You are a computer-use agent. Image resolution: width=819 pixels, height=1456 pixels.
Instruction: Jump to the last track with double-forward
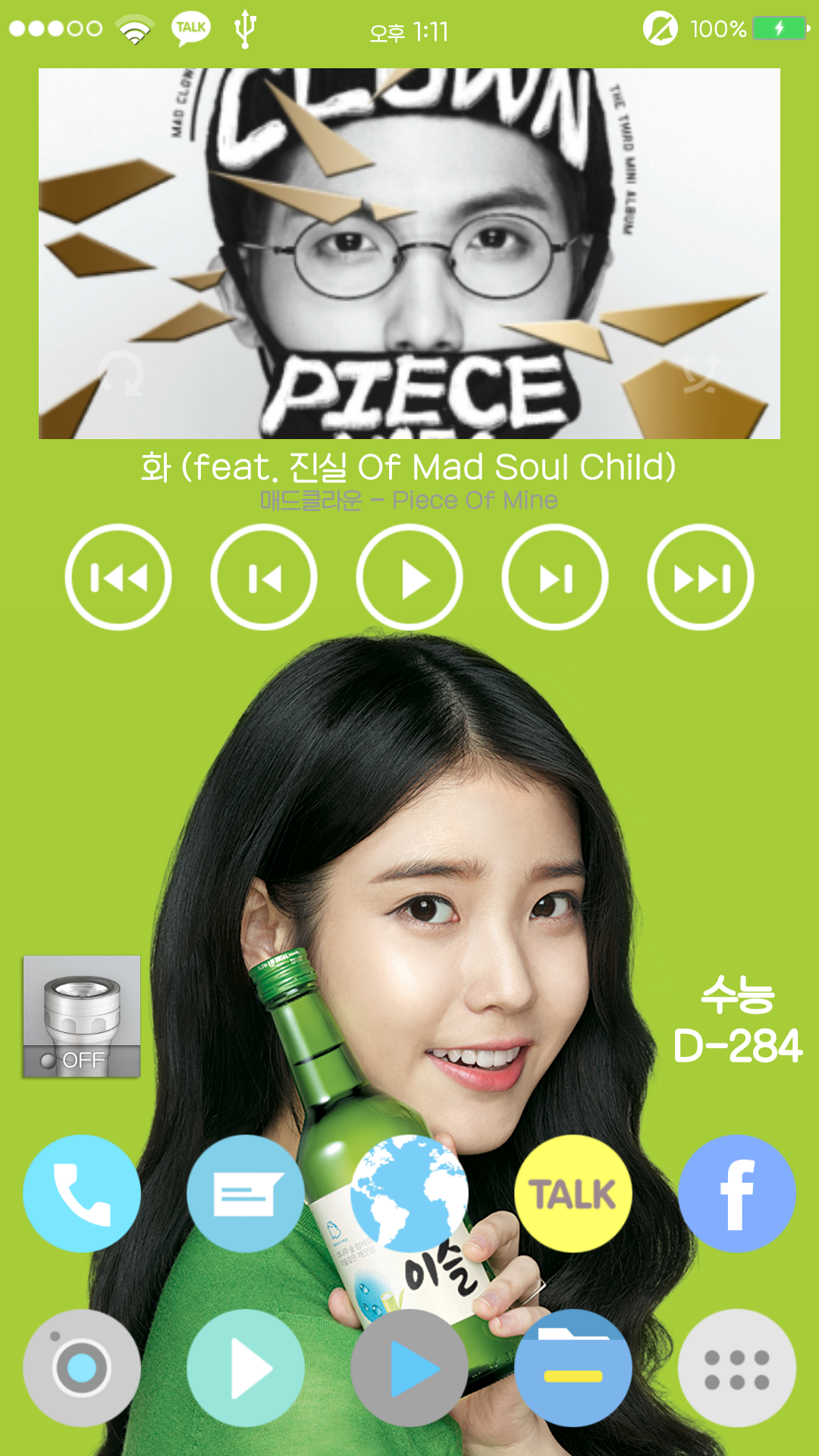click(x=701, y=578)
